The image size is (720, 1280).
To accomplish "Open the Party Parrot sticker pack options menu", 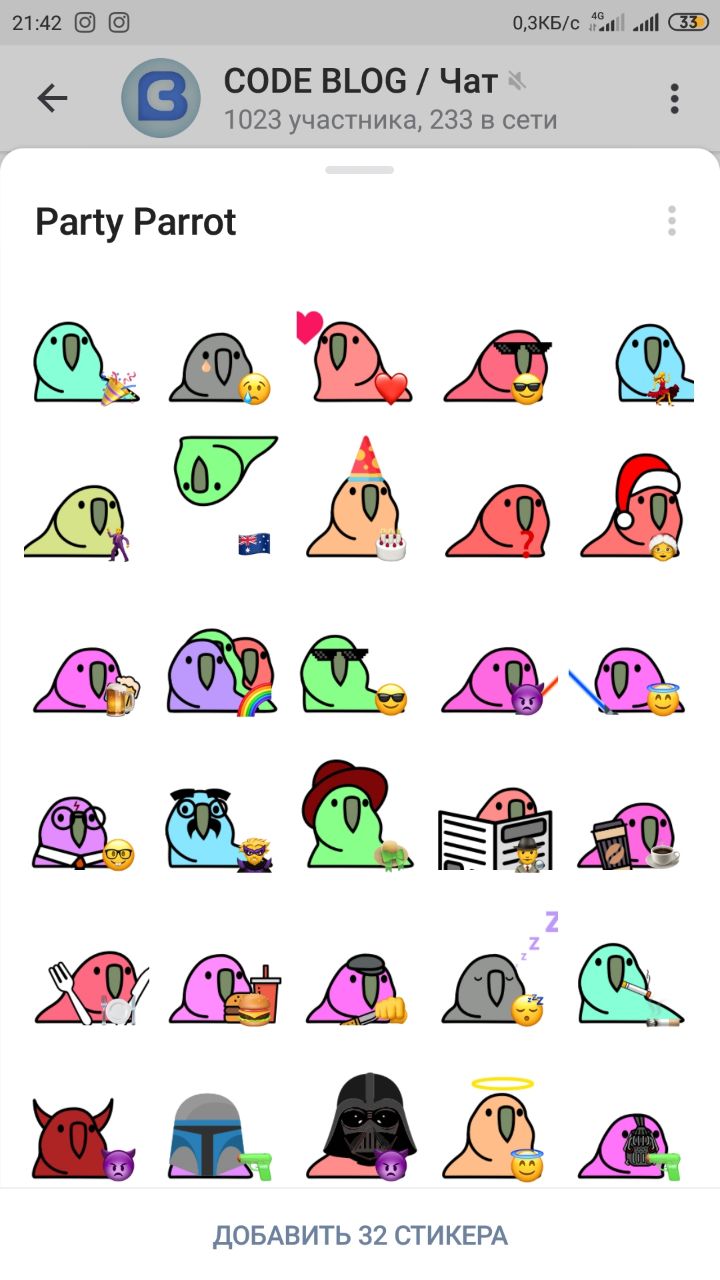I will (672, 221).
